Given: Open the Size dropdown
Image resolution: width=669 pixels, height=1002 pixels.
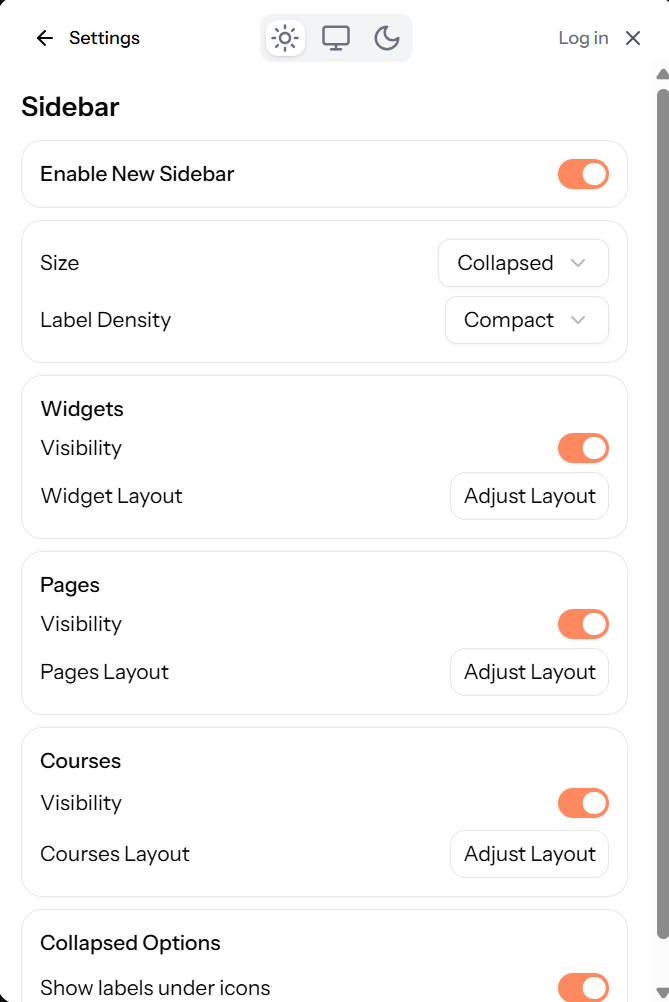Looking at the screenshot, I should click(x=523, y=263).
